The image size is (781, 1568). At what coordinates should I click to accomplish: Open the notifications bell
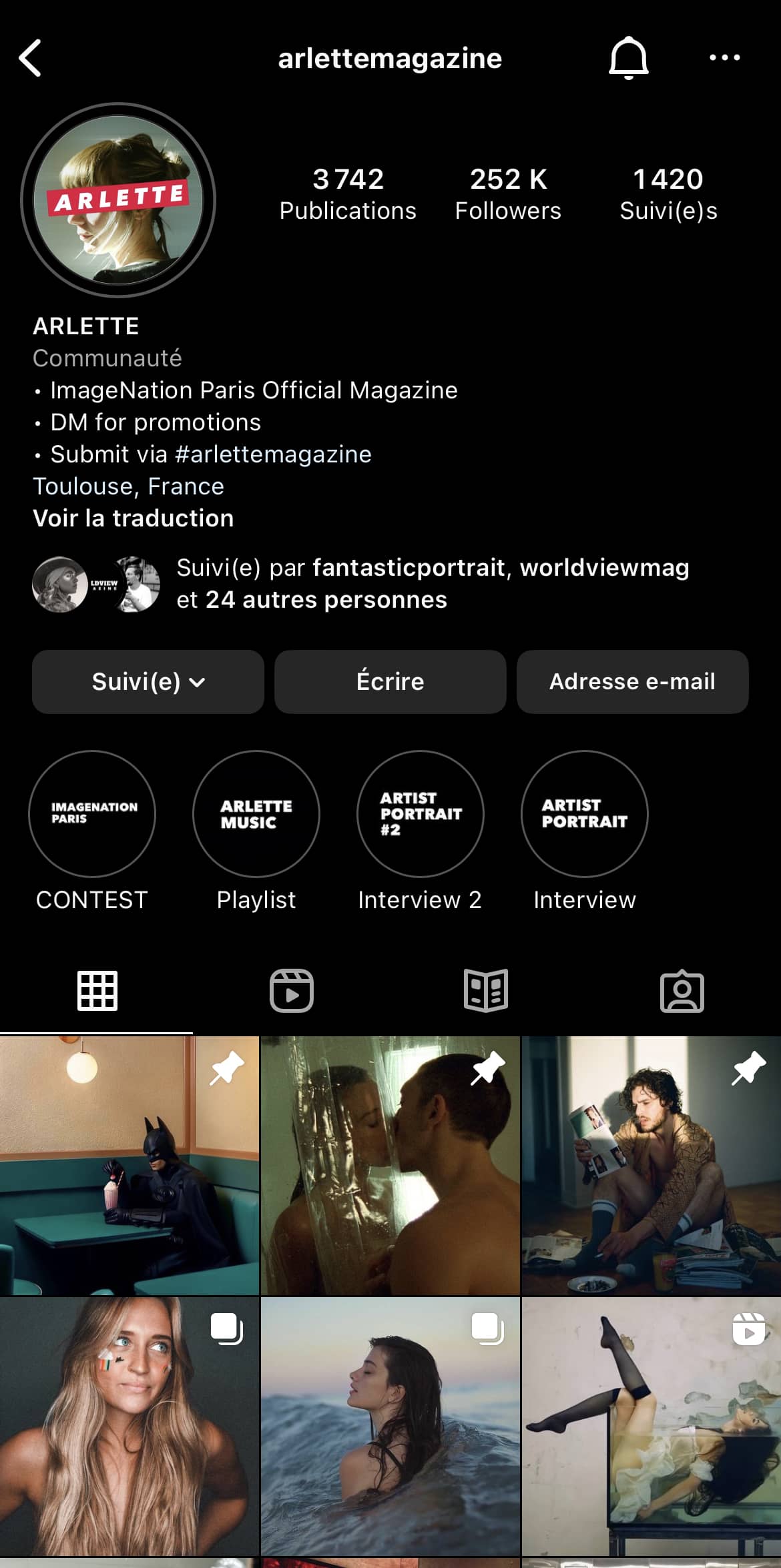[x=628, y=58]
